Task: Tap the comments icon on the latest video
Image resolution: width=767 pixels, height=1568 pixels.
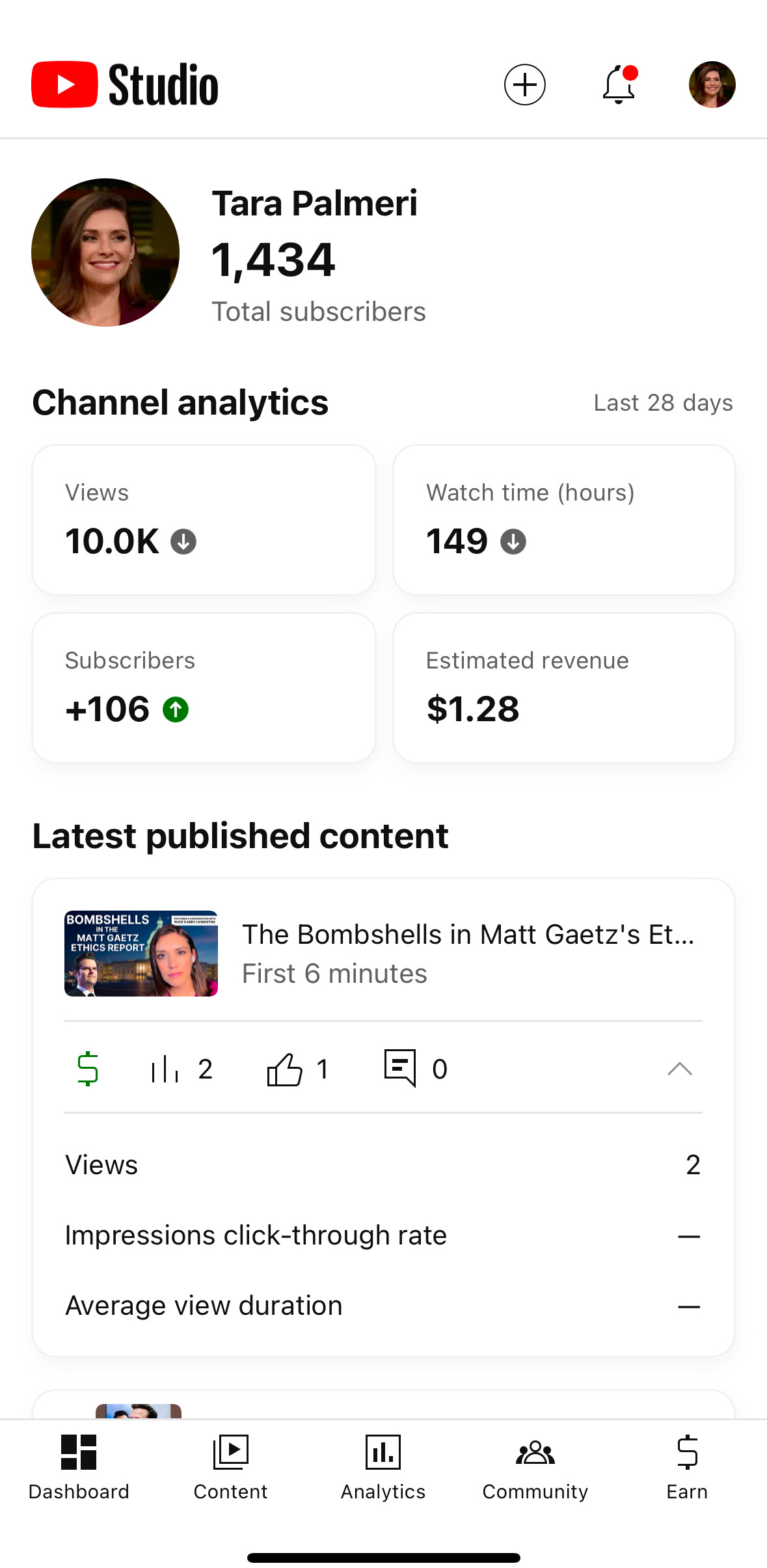Action: click(x=400, y=1068)
